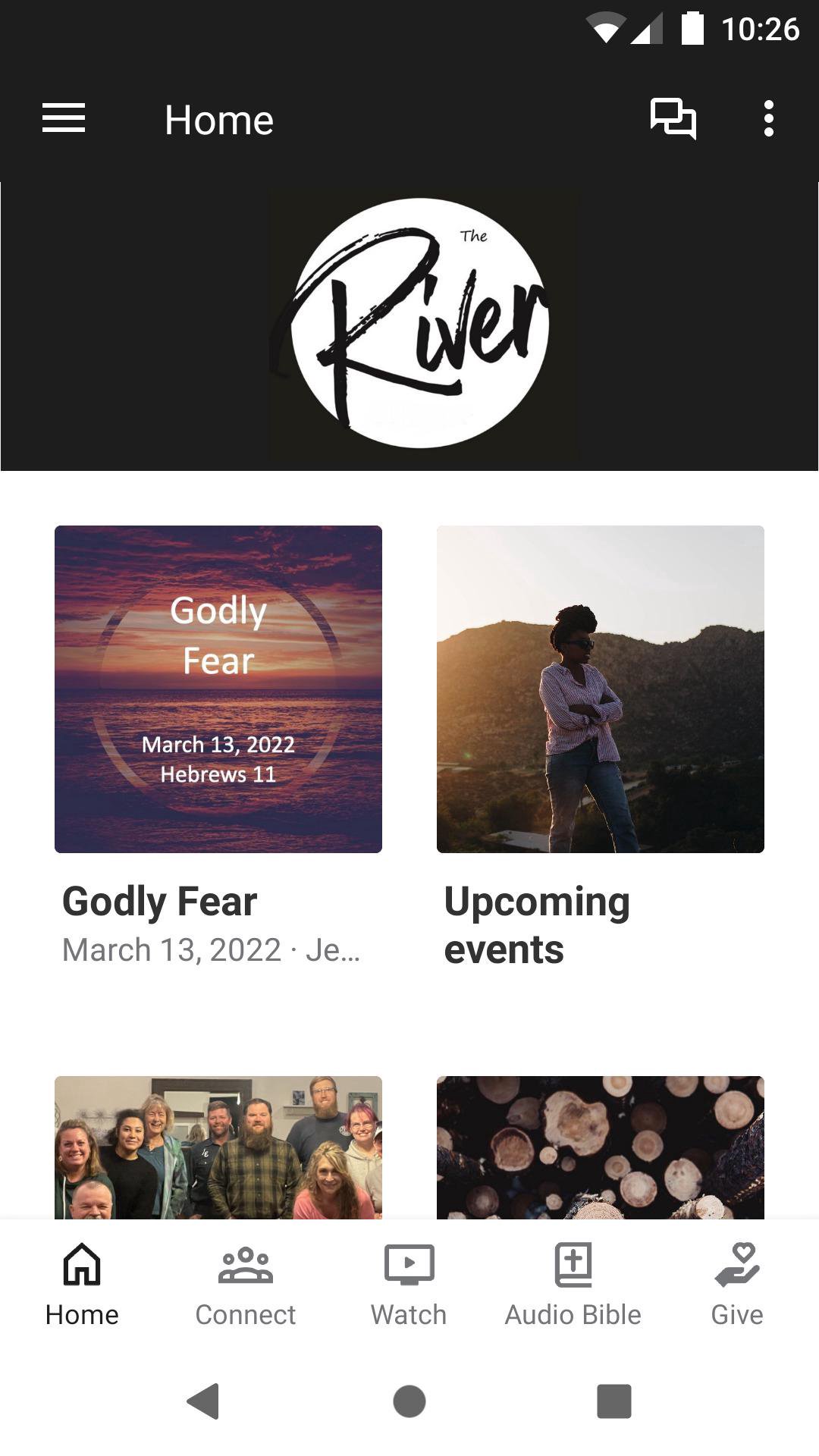
Task: Tap the Home tab in bottom navigation
Action: point(82,1283)
